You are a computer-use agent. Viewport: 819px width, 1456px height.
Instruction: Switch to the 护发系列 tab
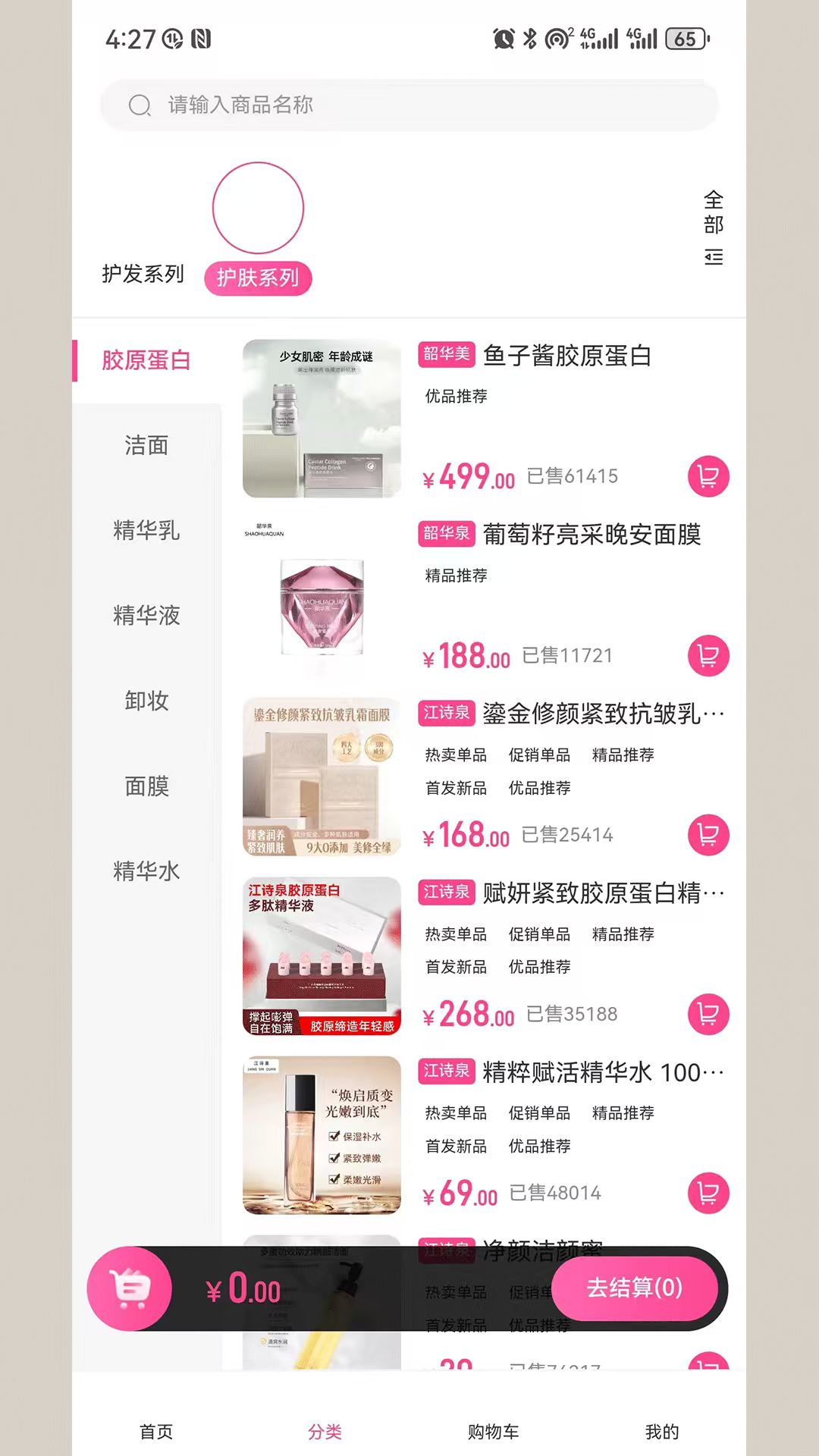tap(144, 275)
